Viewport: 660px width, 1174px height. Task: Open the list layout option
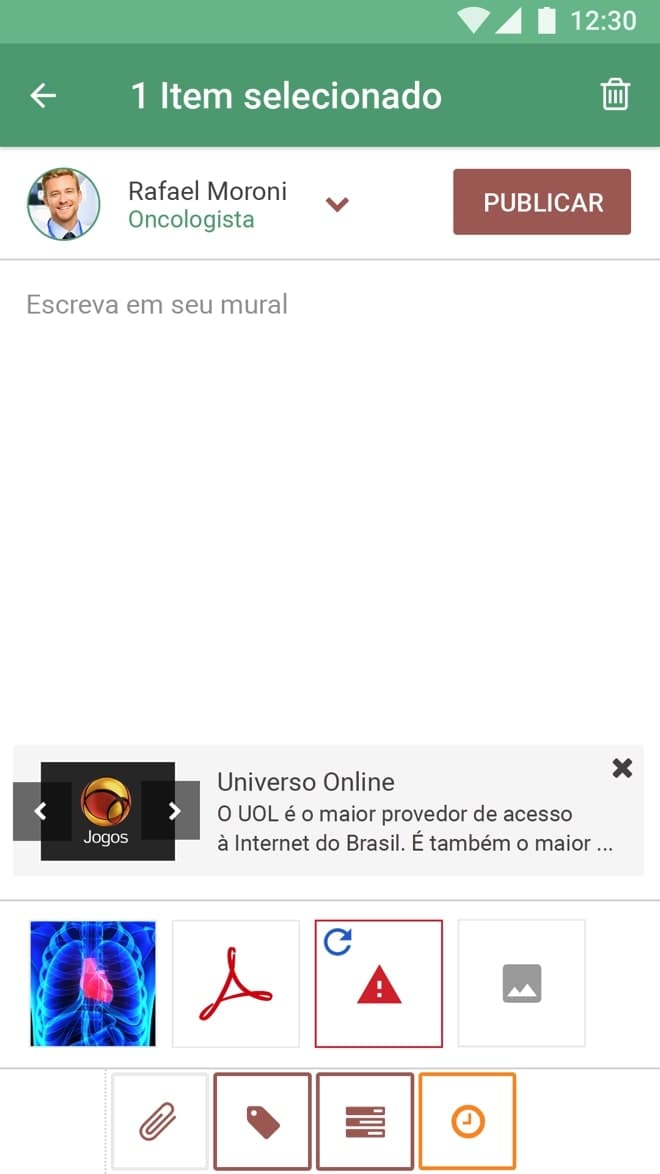coord(365,1122)
